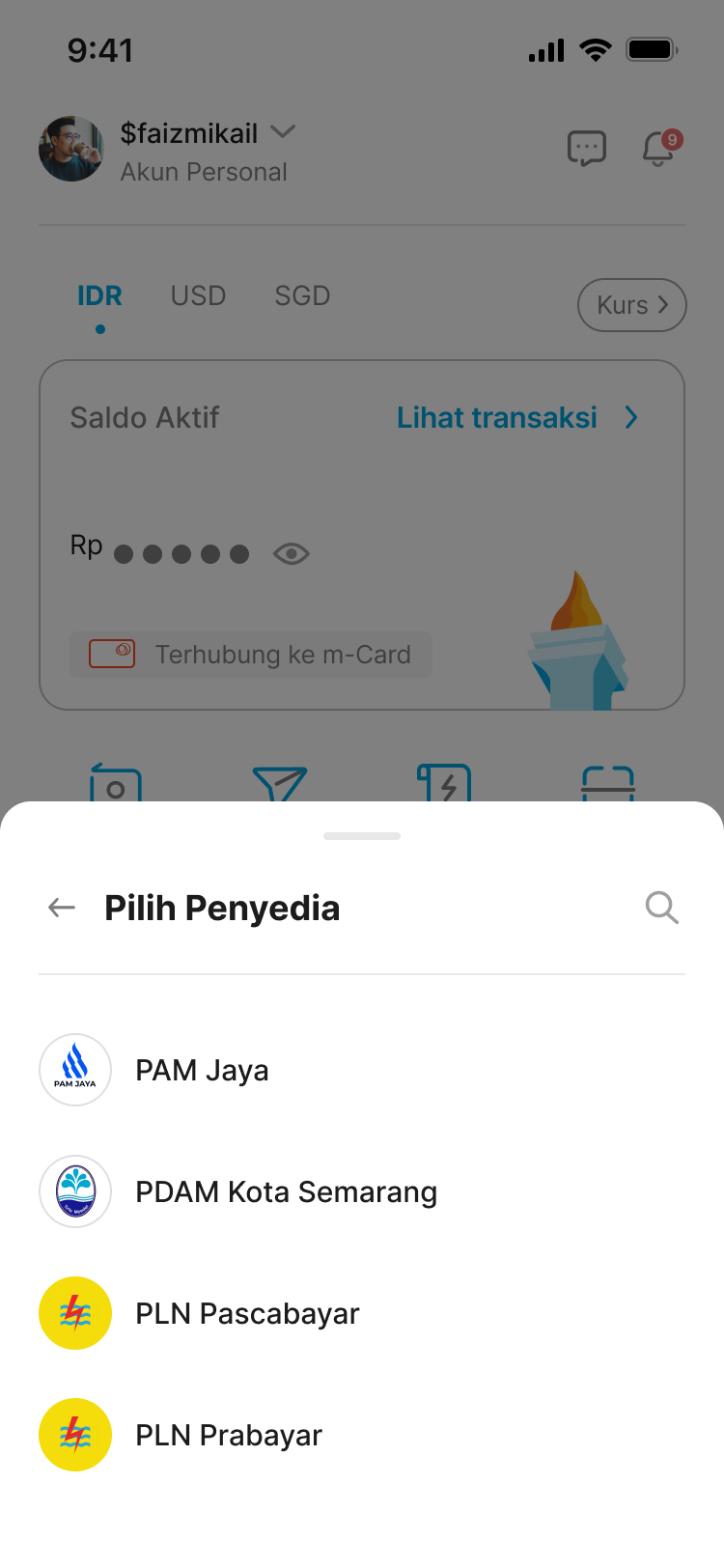Go back from Pilih Penyedia sheet
Viewport: 724px width, 1568px height.
(x=62, y=908)
